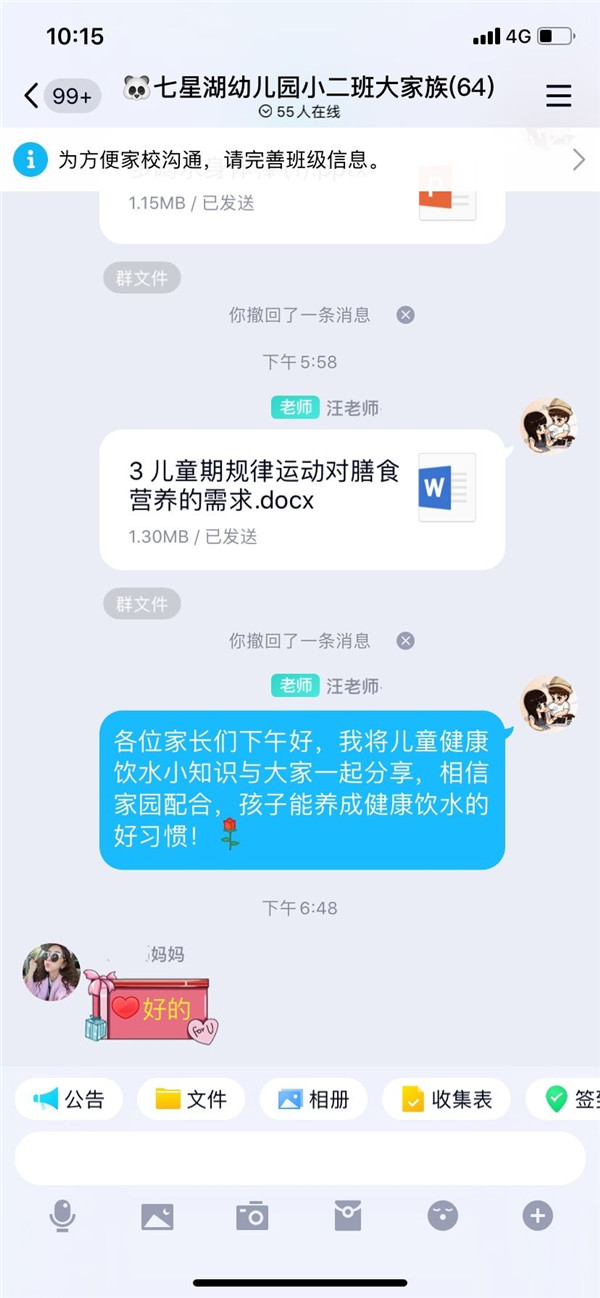
Task: Open the 好的 gift sticker message
Action: [x=151, y=1006]
